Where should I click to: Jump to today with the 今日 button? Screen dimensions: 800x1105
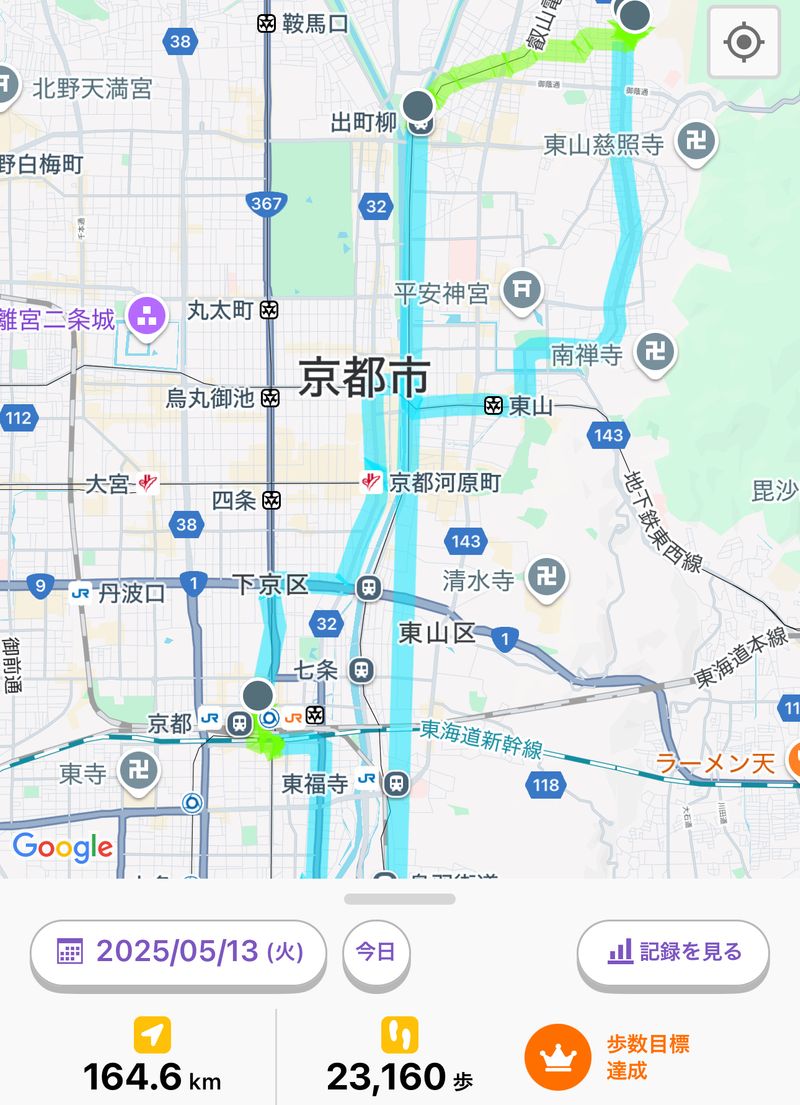click(x=378, y=951)
